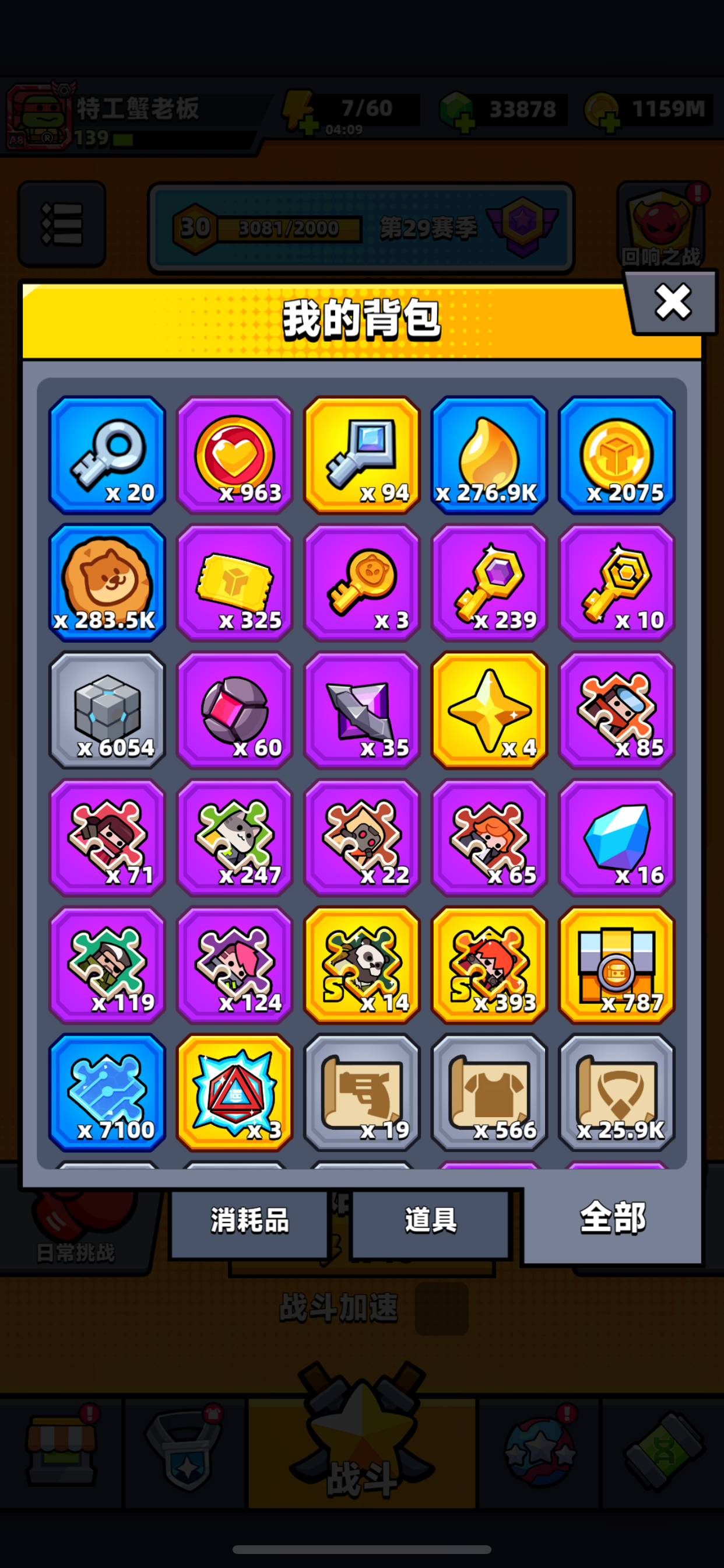Tap the shirt blueprint scroll x 566
Screen dimensions: 724x1568
pos(489,1092)
